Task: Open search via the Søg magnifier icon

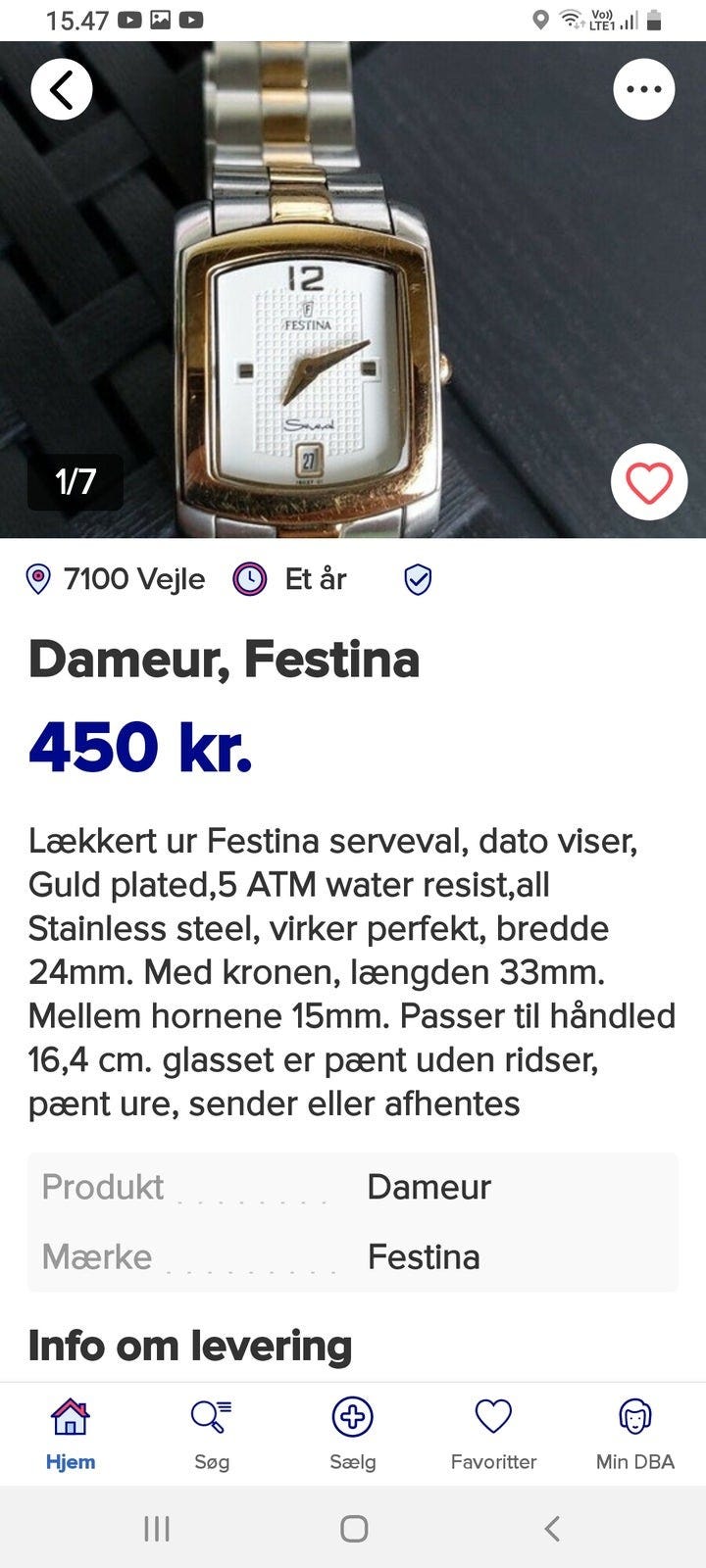Action: [211, 1416]
